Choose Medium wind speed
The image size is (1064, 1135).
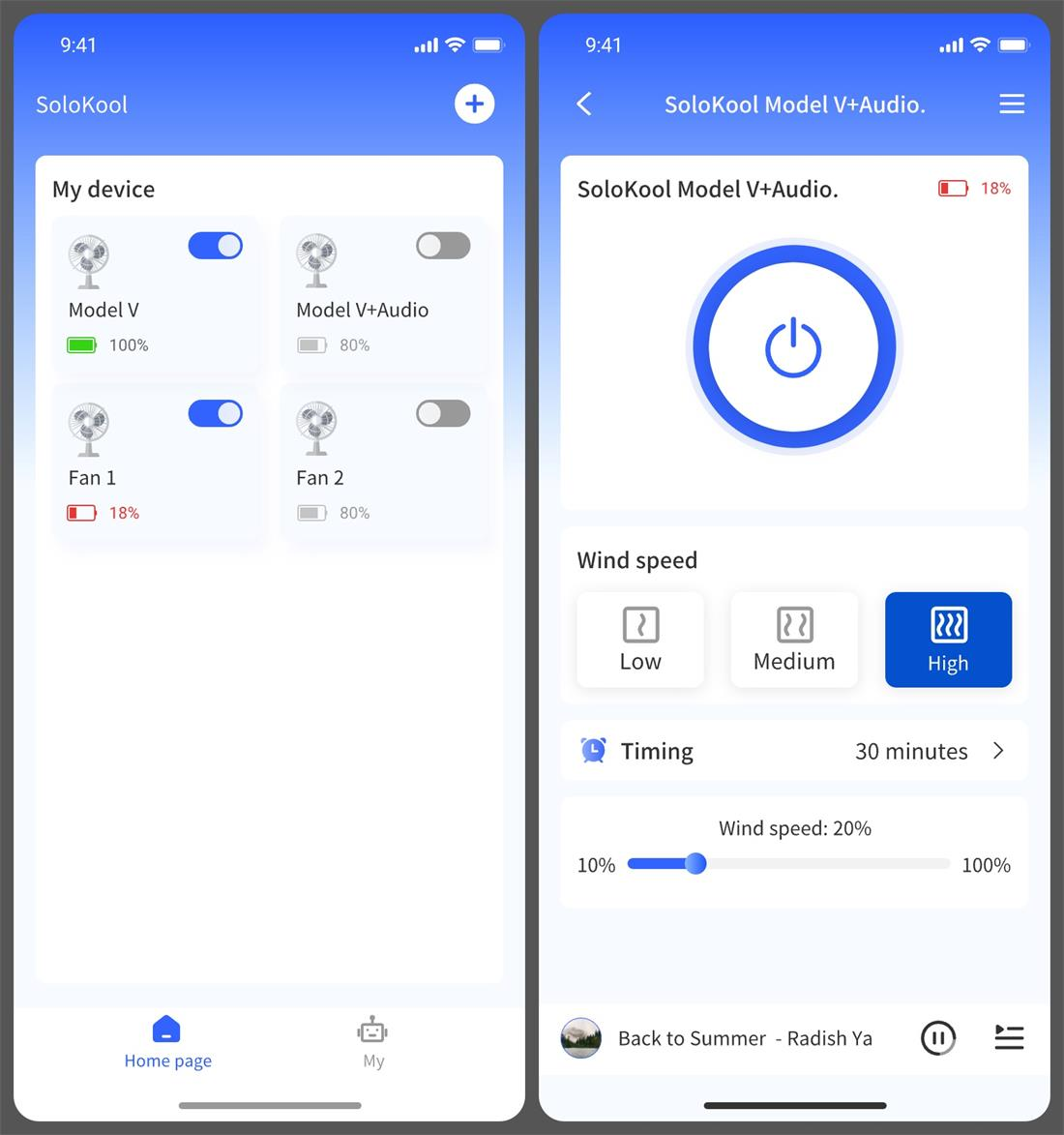pyautogui.click(x=794, y=640)
